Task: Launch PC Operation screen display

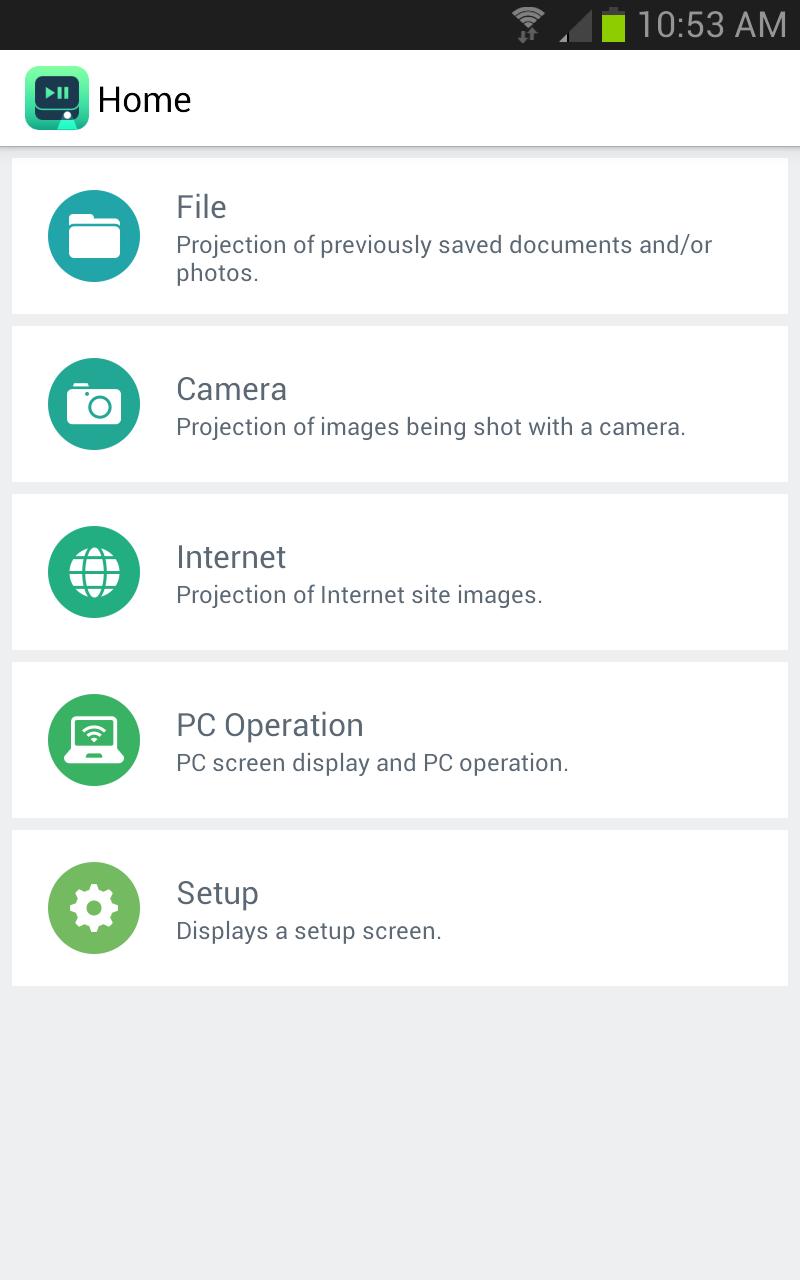Action: (400, 740)
